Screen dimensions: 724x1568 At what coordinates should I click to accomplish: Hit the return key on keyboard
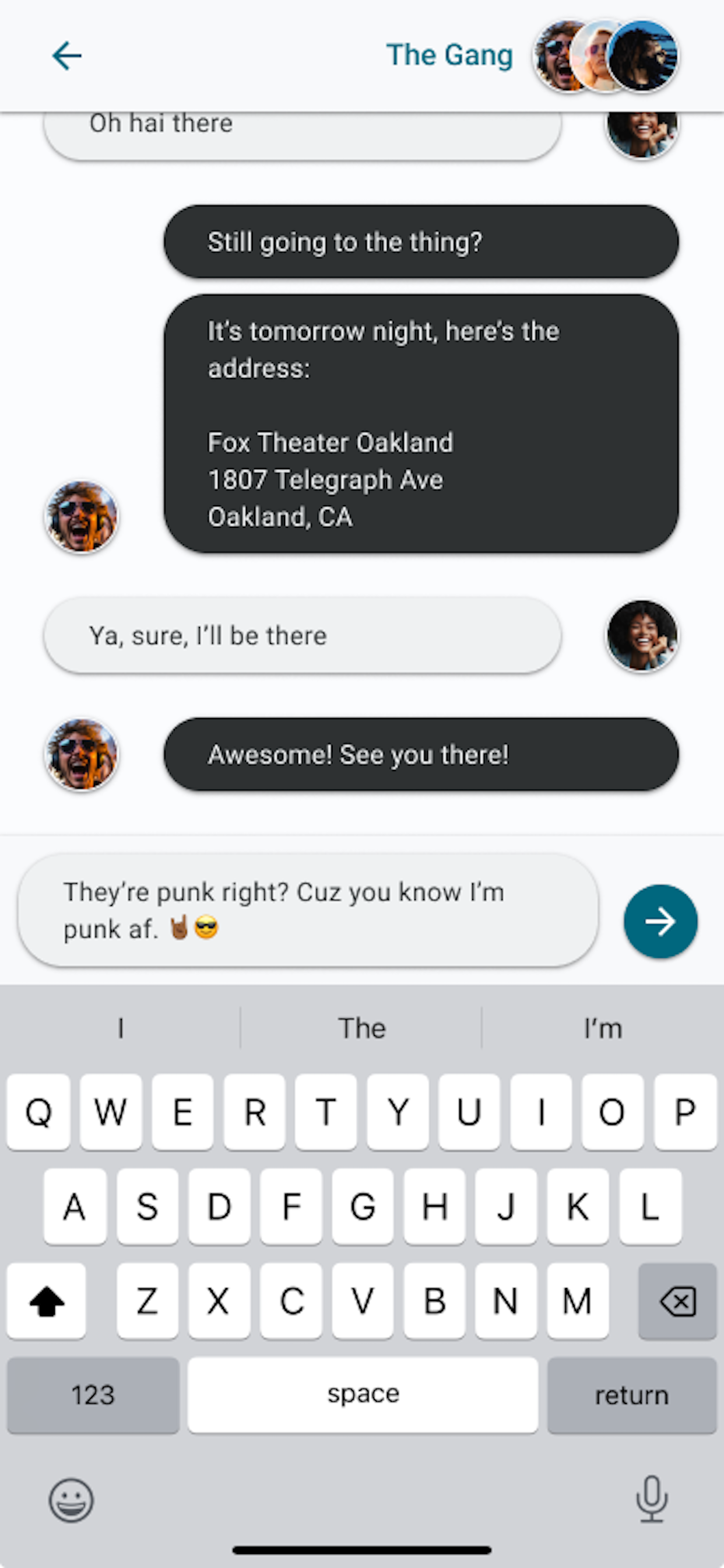point(631,1395)
